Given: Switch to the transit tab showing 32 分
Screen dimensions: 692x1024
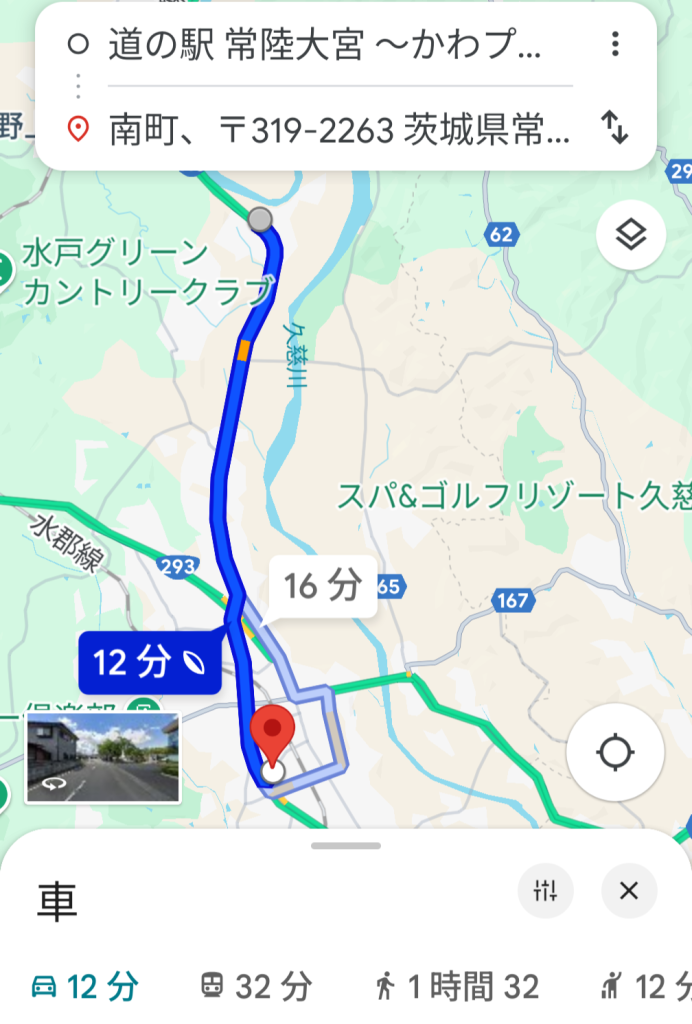Looking at the screenshot, I should (x=256, y=988).
